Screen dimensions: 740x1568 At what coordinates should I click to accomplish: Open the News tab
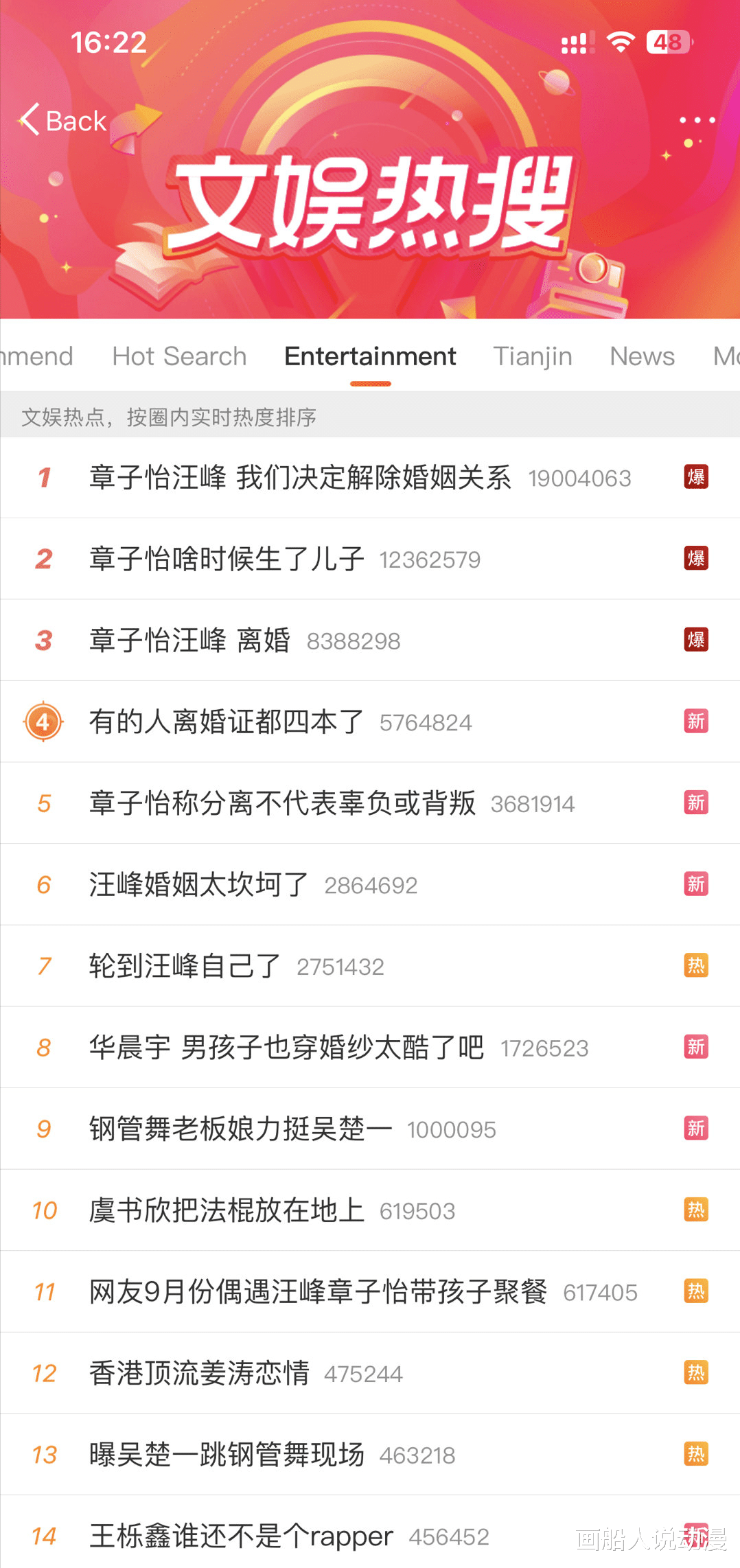click(x=641, y=356)
